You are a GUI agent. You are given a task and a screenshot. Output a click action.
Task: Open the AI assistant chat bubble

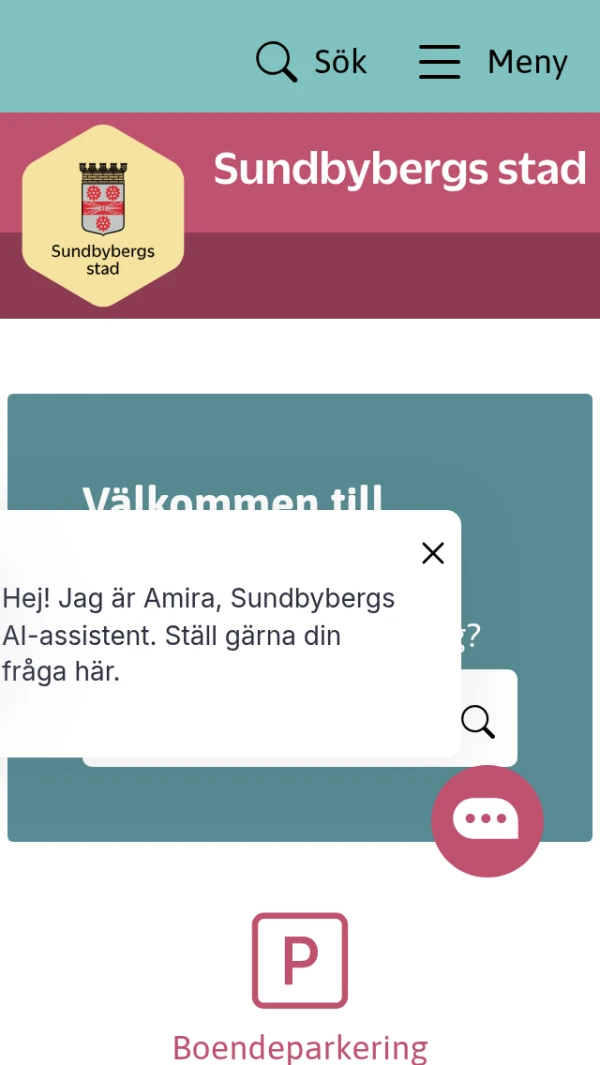(x=487, y=821)
